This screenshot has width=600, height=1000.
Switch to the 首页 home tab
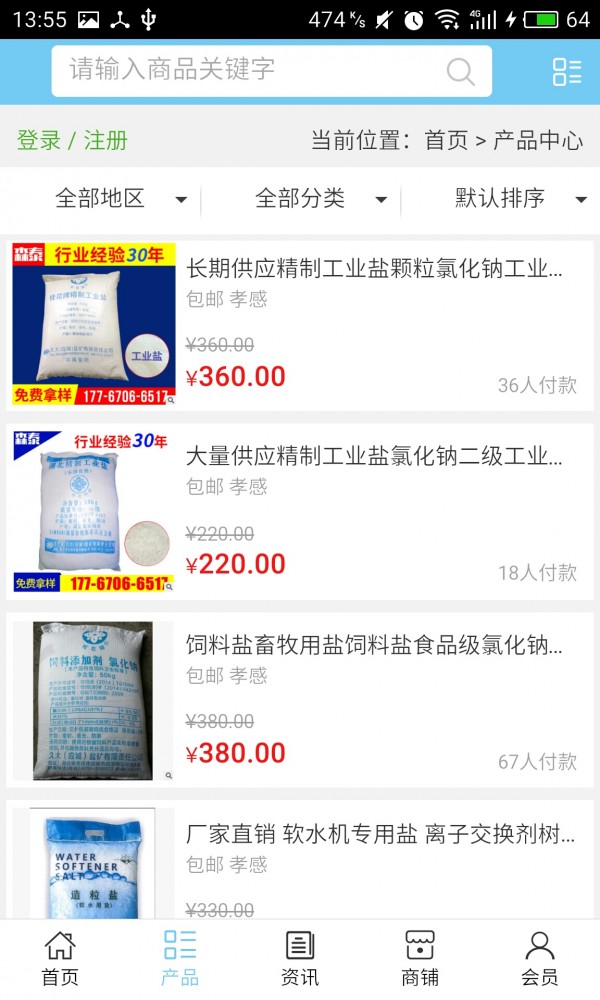pos(60,958)
